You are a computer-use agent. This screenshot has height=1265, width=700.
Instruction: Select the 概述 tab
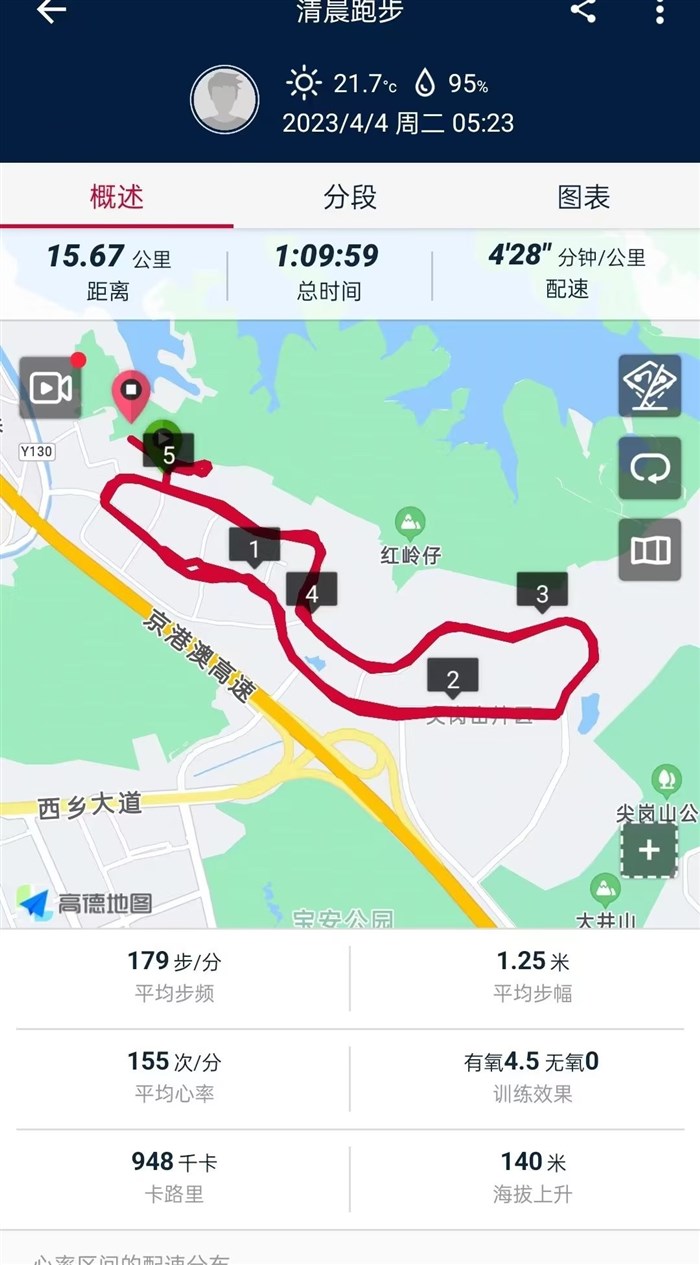pyautogui.click(x=117, y=197)
